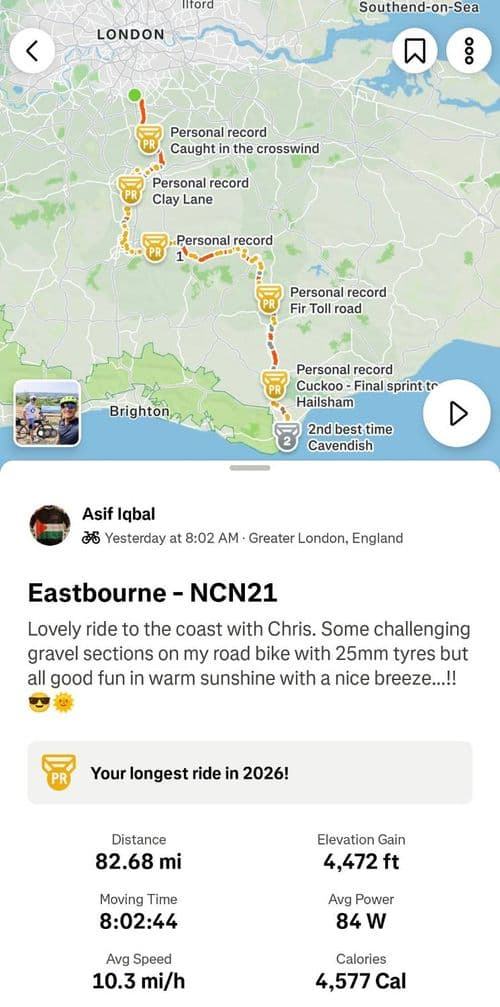Tap the sheet drag handle
500x1007 pixels.
[250, 468]
